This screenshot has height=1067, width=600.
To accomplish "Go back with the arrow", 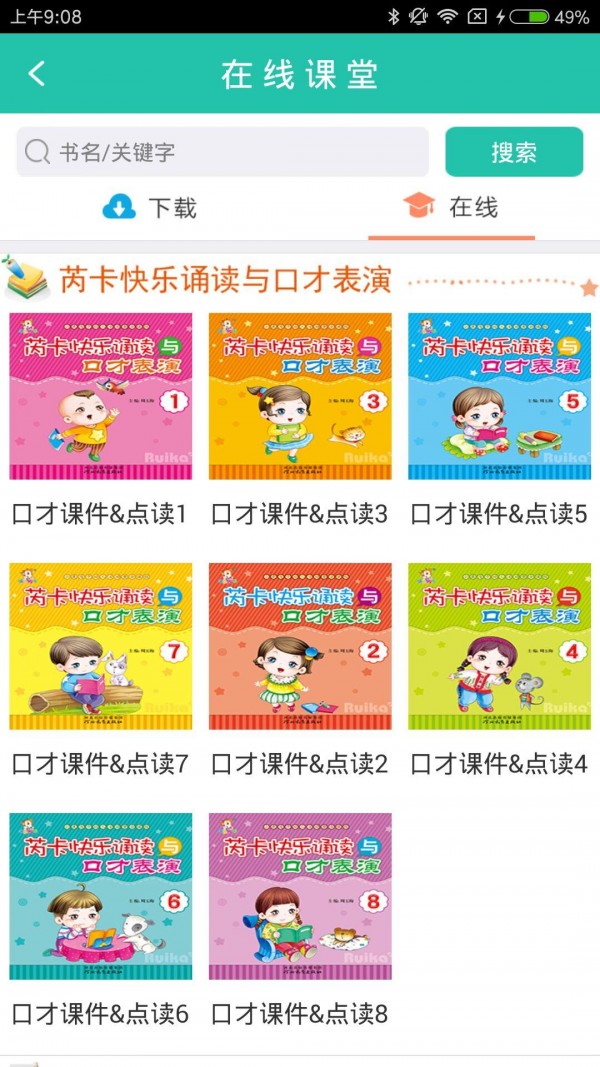I will pyautogui.click(x=37, y=73).
